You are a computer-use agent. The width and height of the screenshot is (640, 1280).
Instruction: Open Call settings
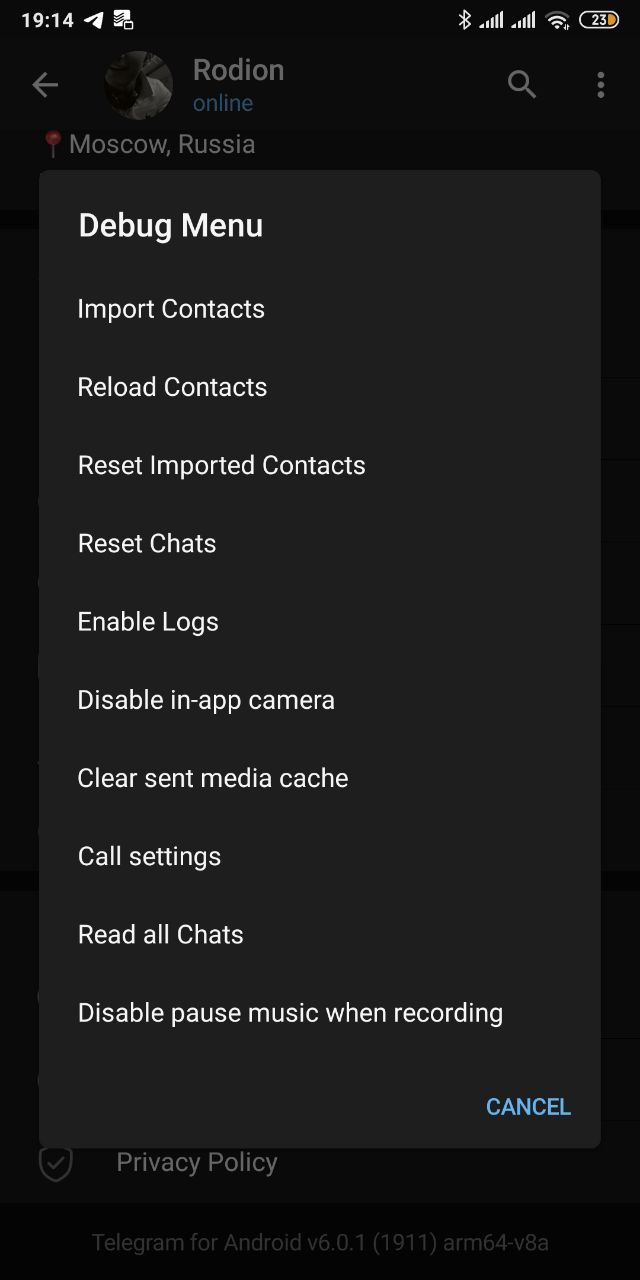pos(320,856)
